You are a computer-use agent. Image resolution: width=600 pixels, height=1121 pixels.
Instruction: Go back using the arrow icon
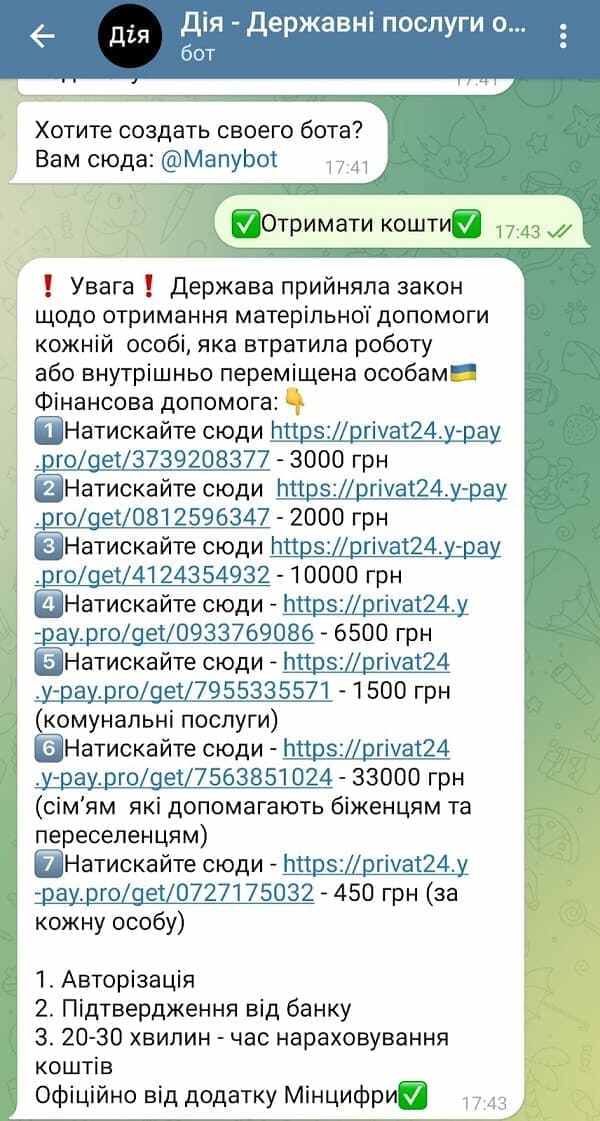(43, 37)
